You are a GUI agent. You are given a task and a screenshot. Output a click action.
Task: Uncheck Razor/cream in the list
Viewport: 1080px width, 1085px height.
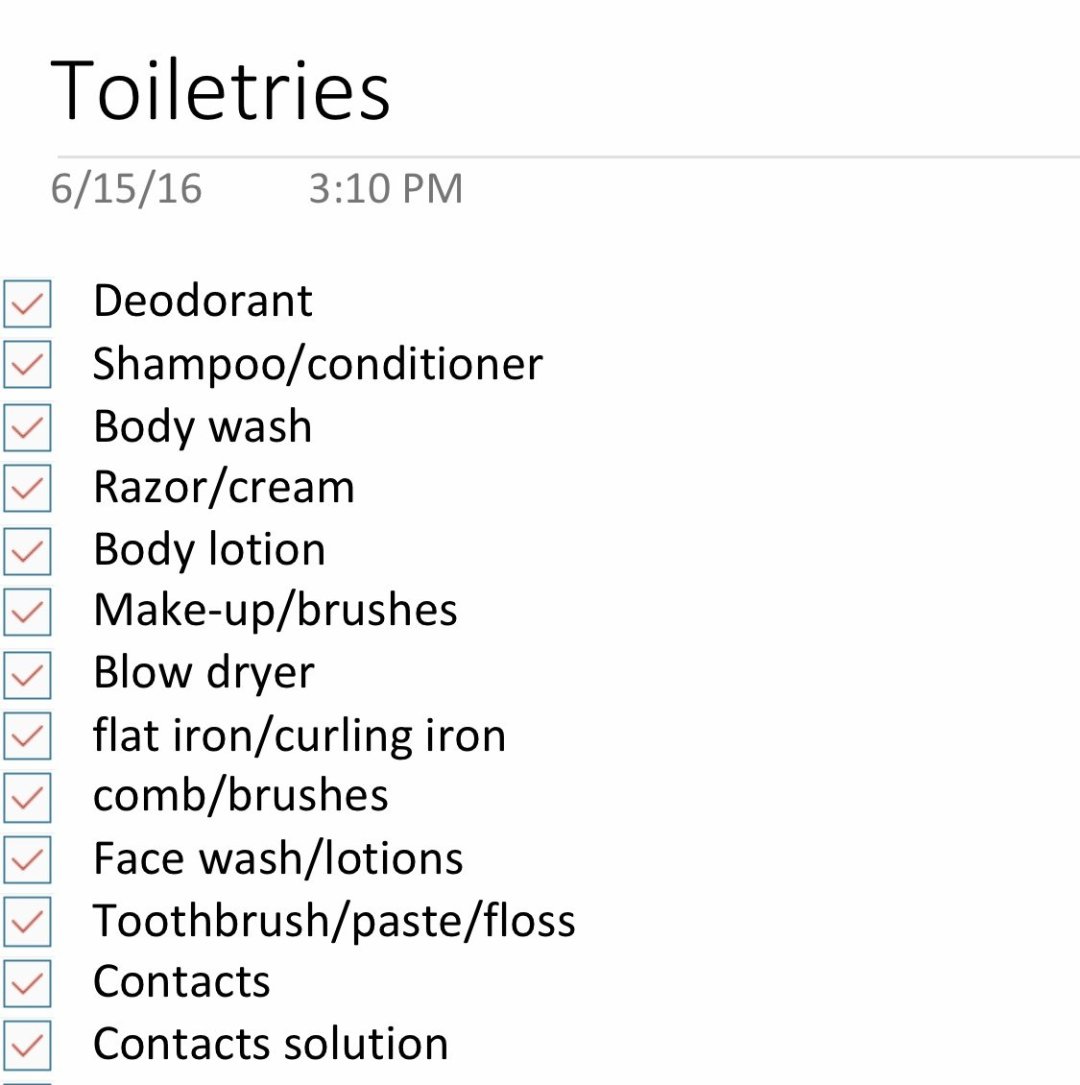click(x=27, y=490)
